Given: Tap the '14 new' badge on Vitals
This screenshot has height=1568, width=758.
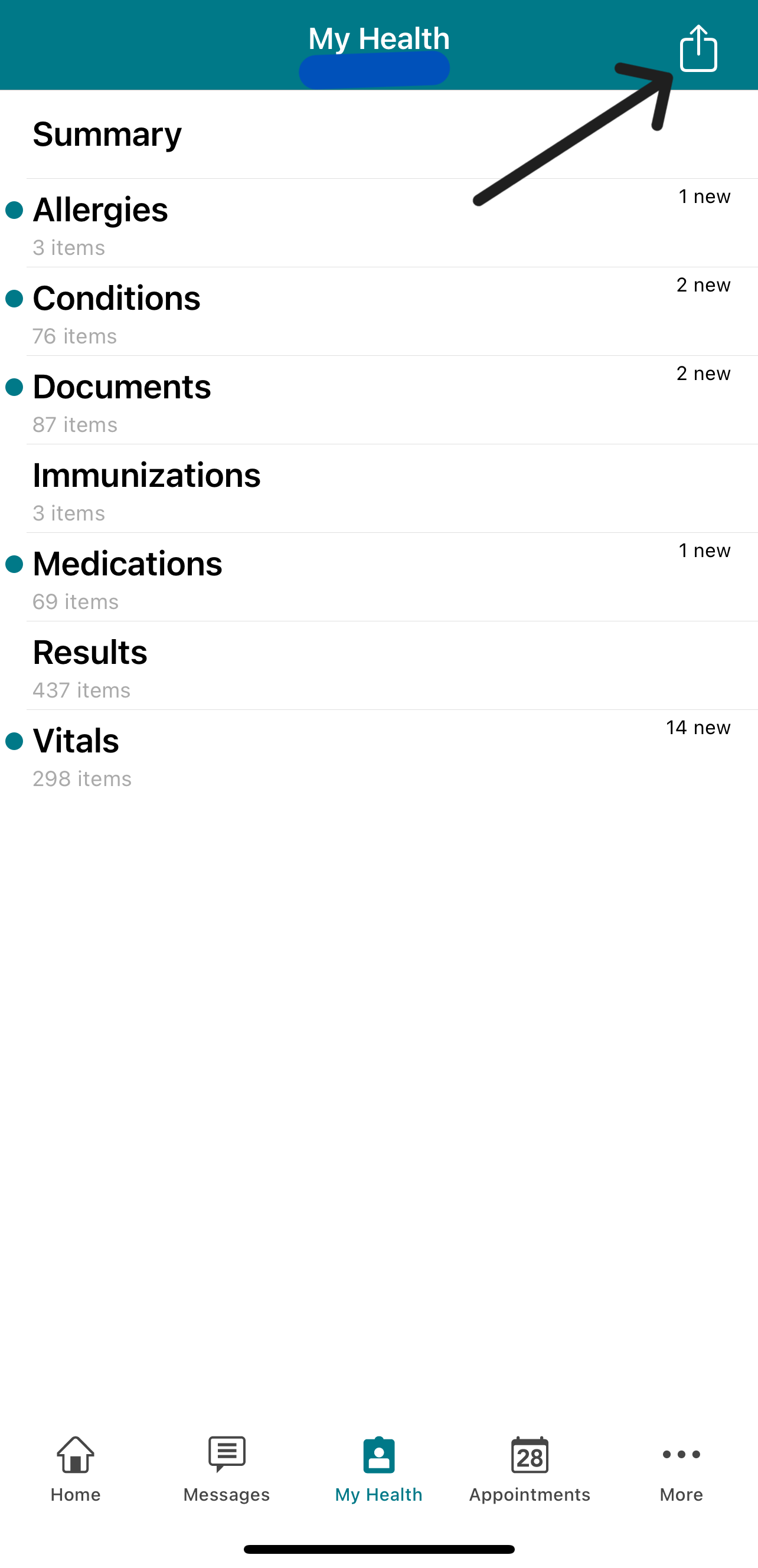Looking at the screenshot, I should pyautogui.click(x=698, y=727).
